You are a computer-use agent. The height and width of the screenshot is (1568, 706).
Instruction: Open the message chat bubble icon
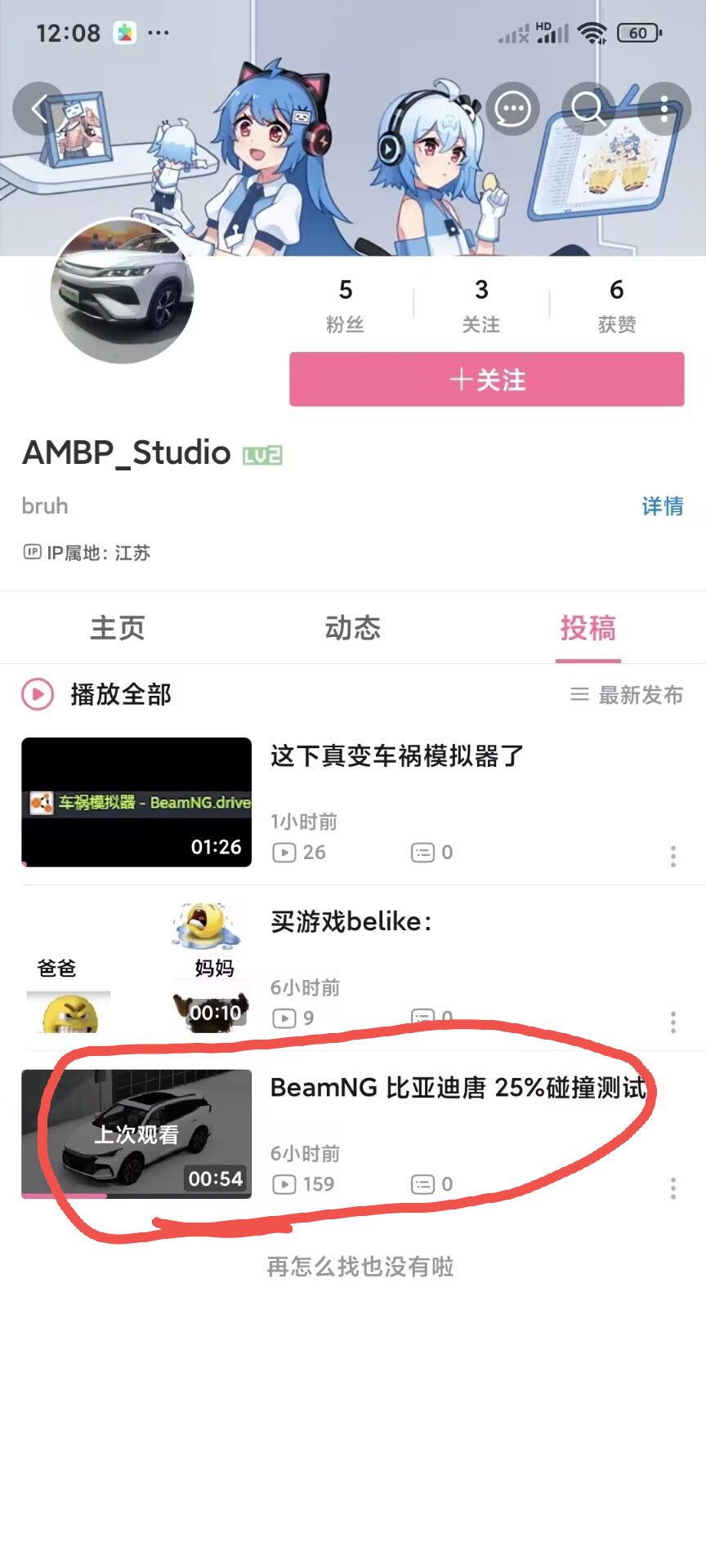tap(512, 109)
